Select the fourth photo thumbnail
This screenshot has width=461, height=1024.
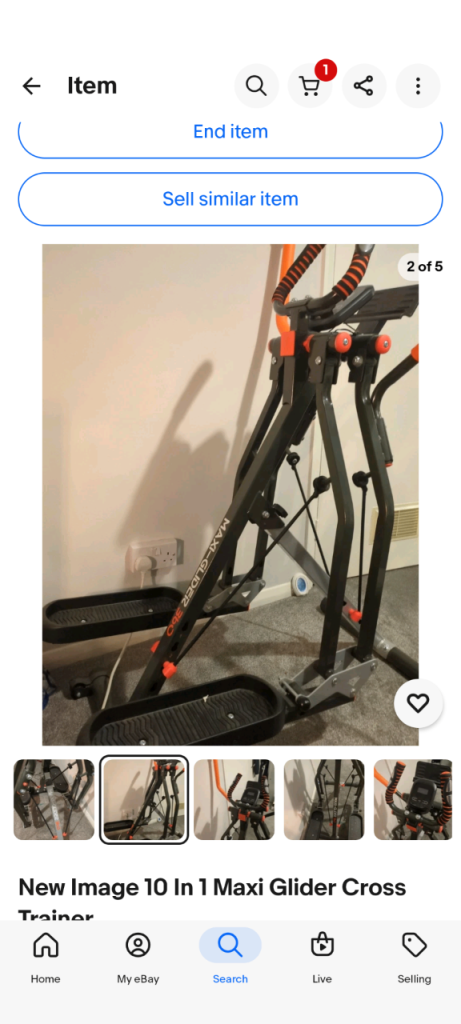[x=324, y=799]
